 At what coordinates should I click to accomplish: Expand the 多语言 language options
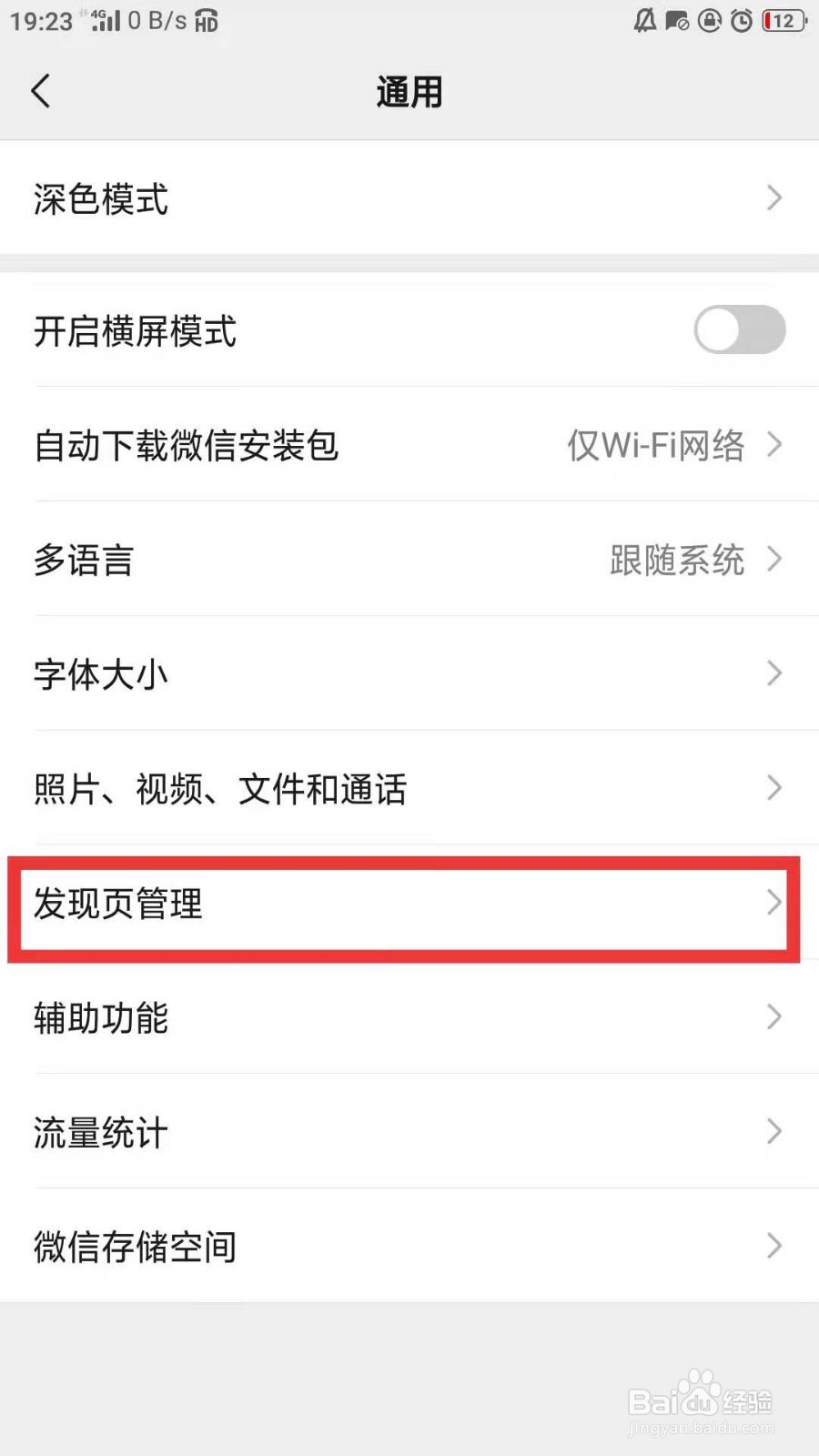coord(409,561)
